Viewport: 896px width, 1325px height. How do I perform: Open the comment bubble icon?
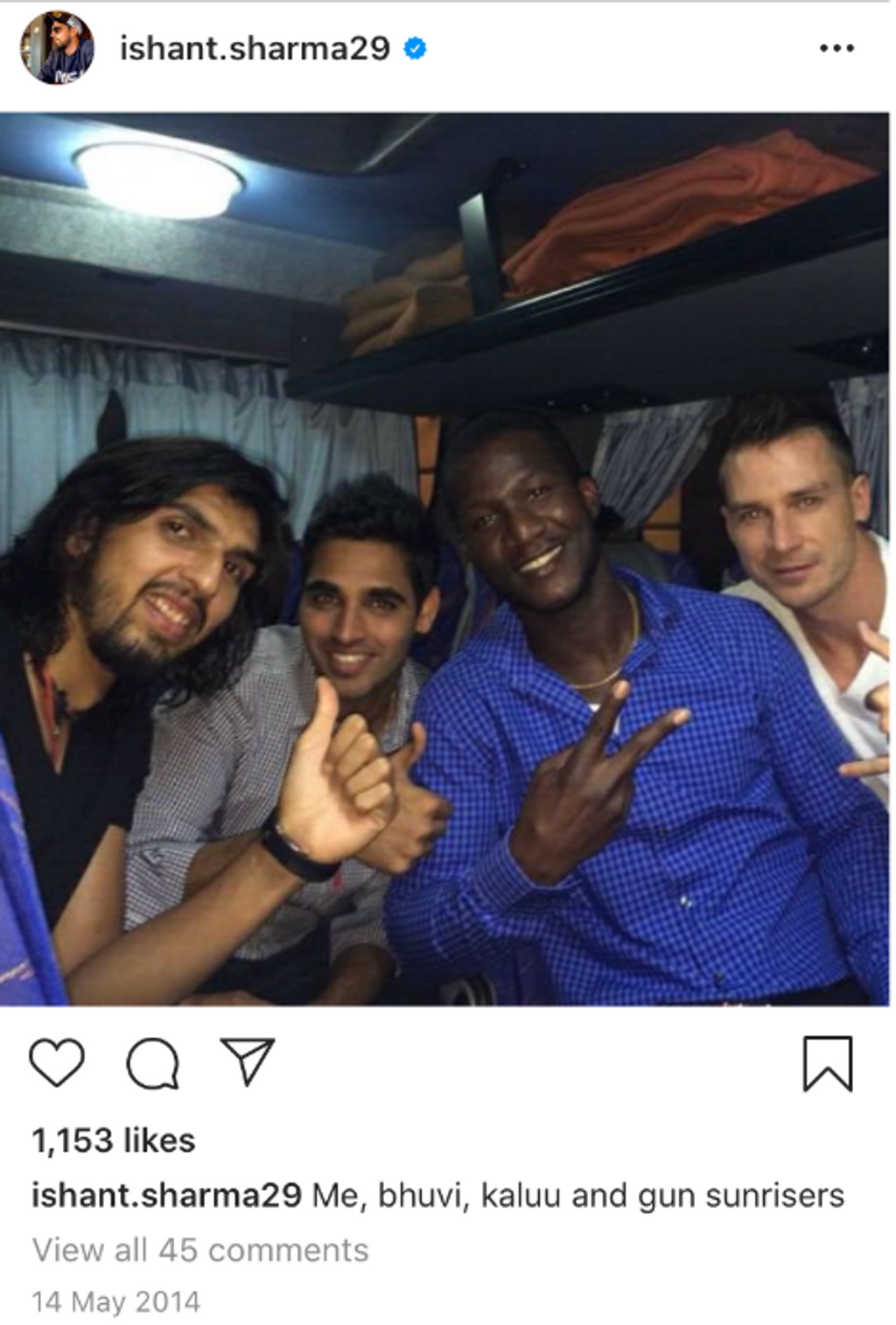pos(153,1063)
